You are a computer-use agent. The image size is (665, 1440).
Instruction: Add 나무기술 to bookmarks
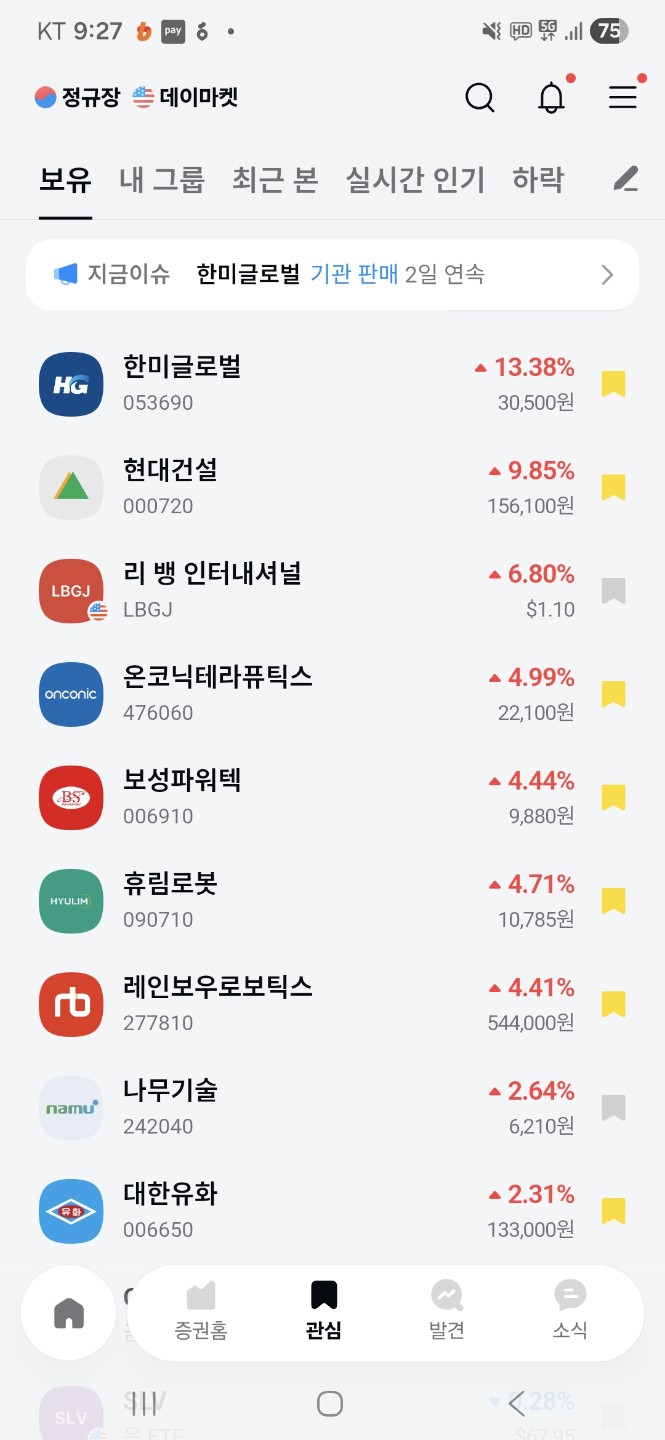[613, 1108]
